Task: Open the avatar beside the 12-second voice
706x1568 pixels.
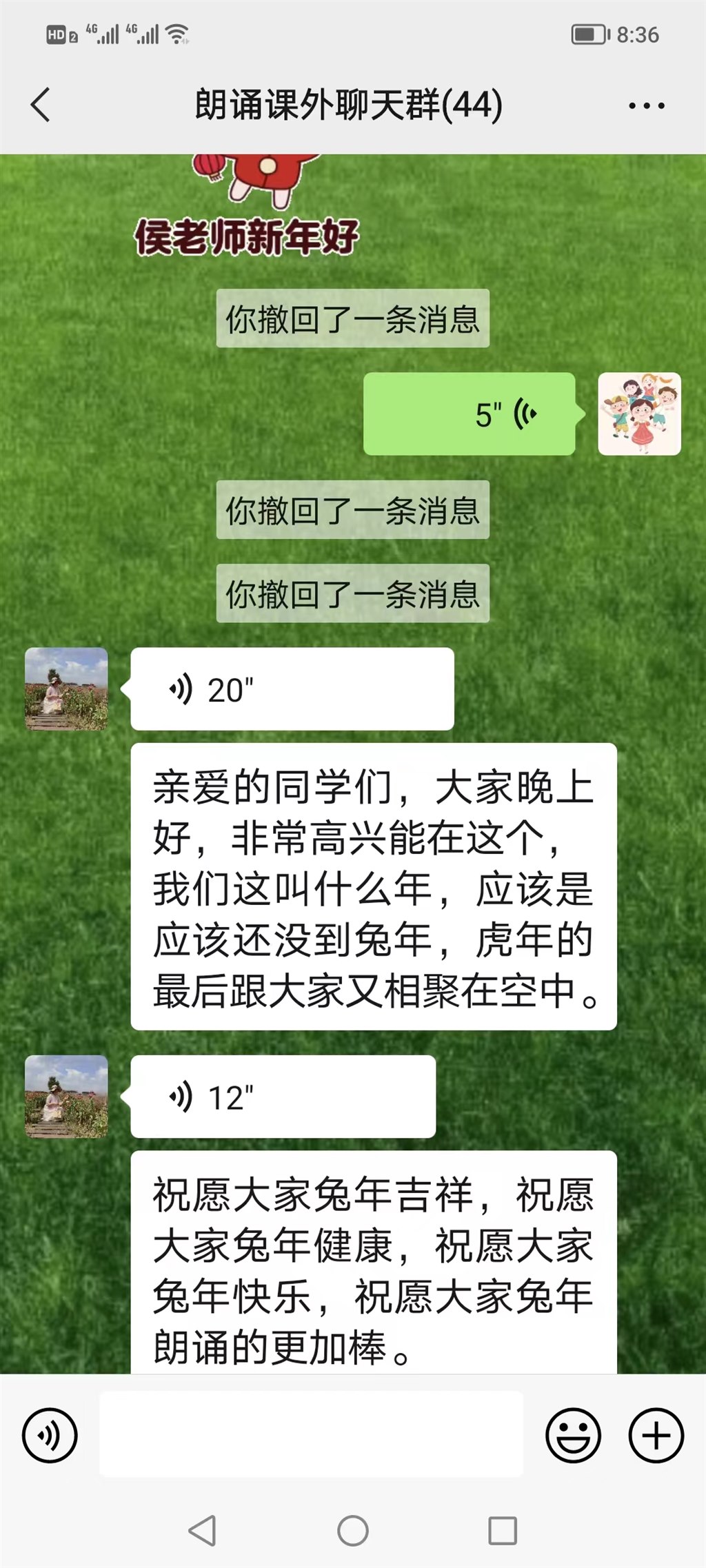Action: [66, 1097]
